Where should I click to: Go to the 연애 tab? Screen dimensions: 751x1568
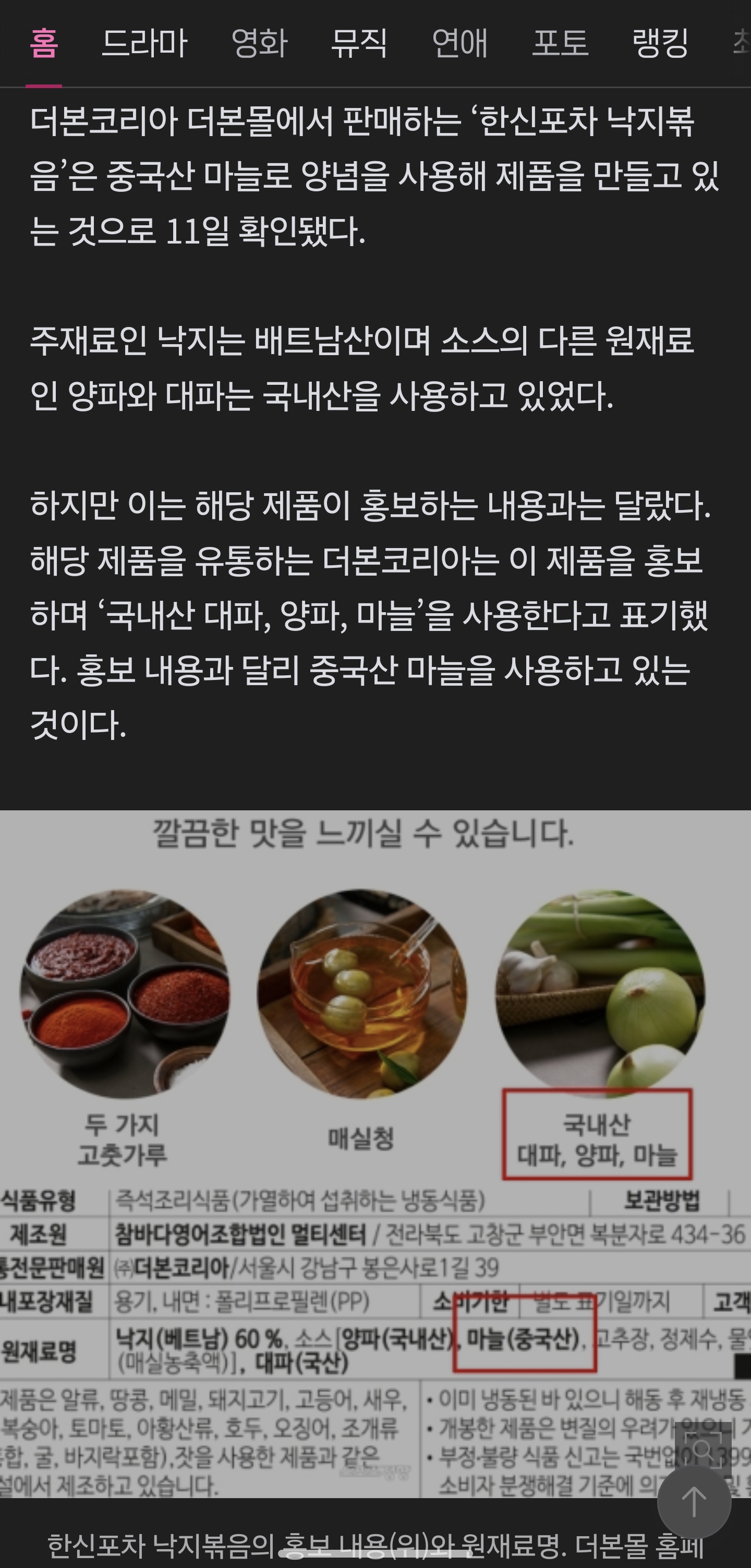point(460,43)
